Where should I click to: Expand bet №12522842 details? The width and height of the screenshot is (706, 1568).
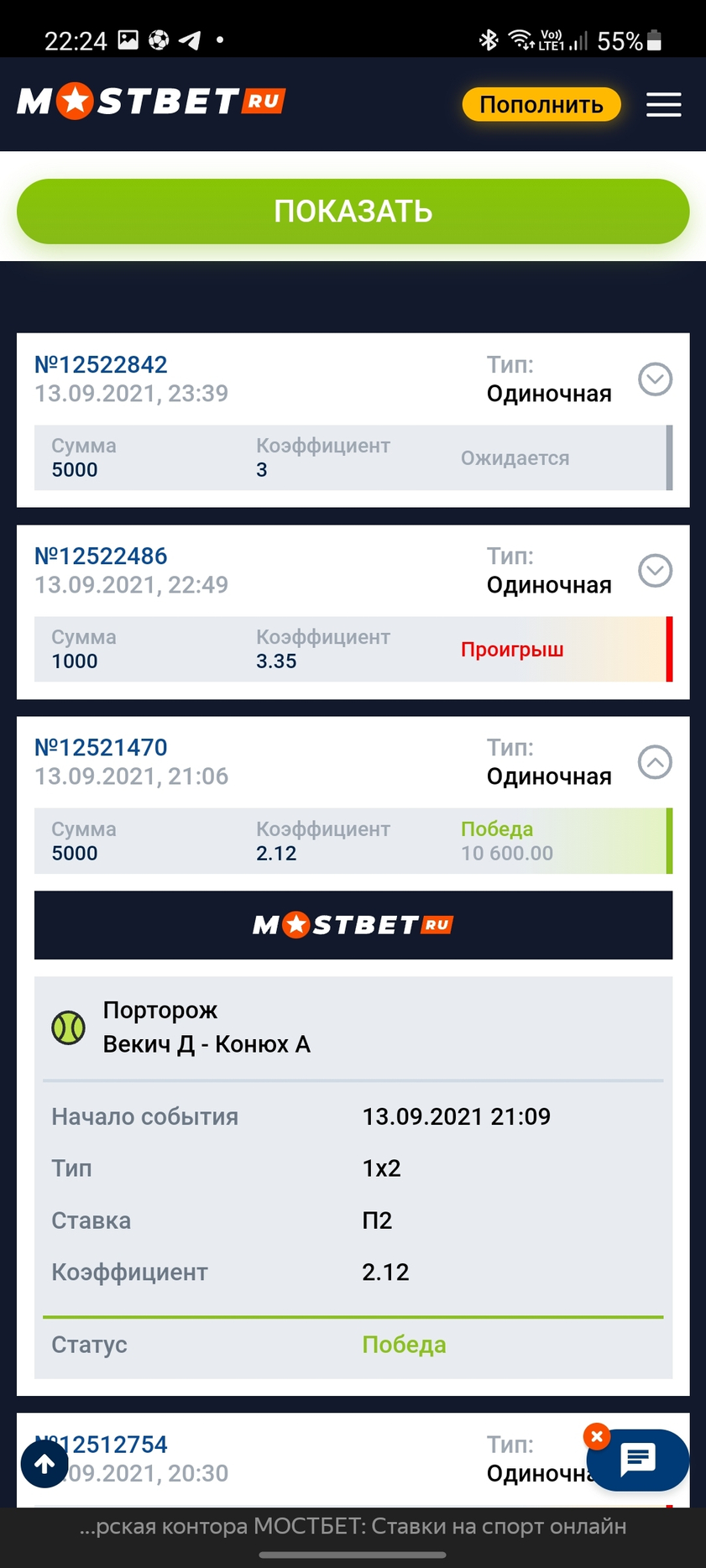point(655,379)
